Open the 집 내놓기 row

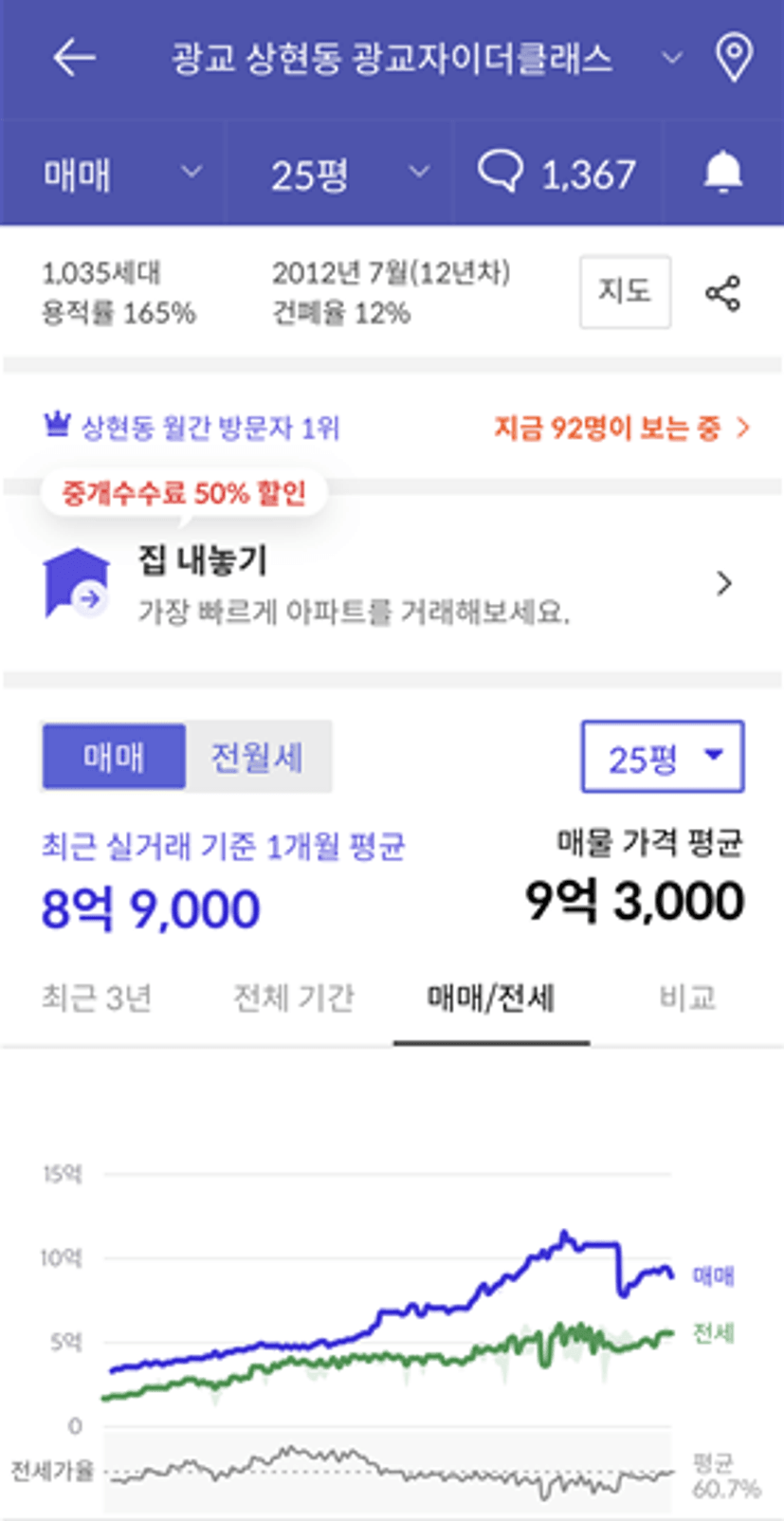tap(392, 583)
